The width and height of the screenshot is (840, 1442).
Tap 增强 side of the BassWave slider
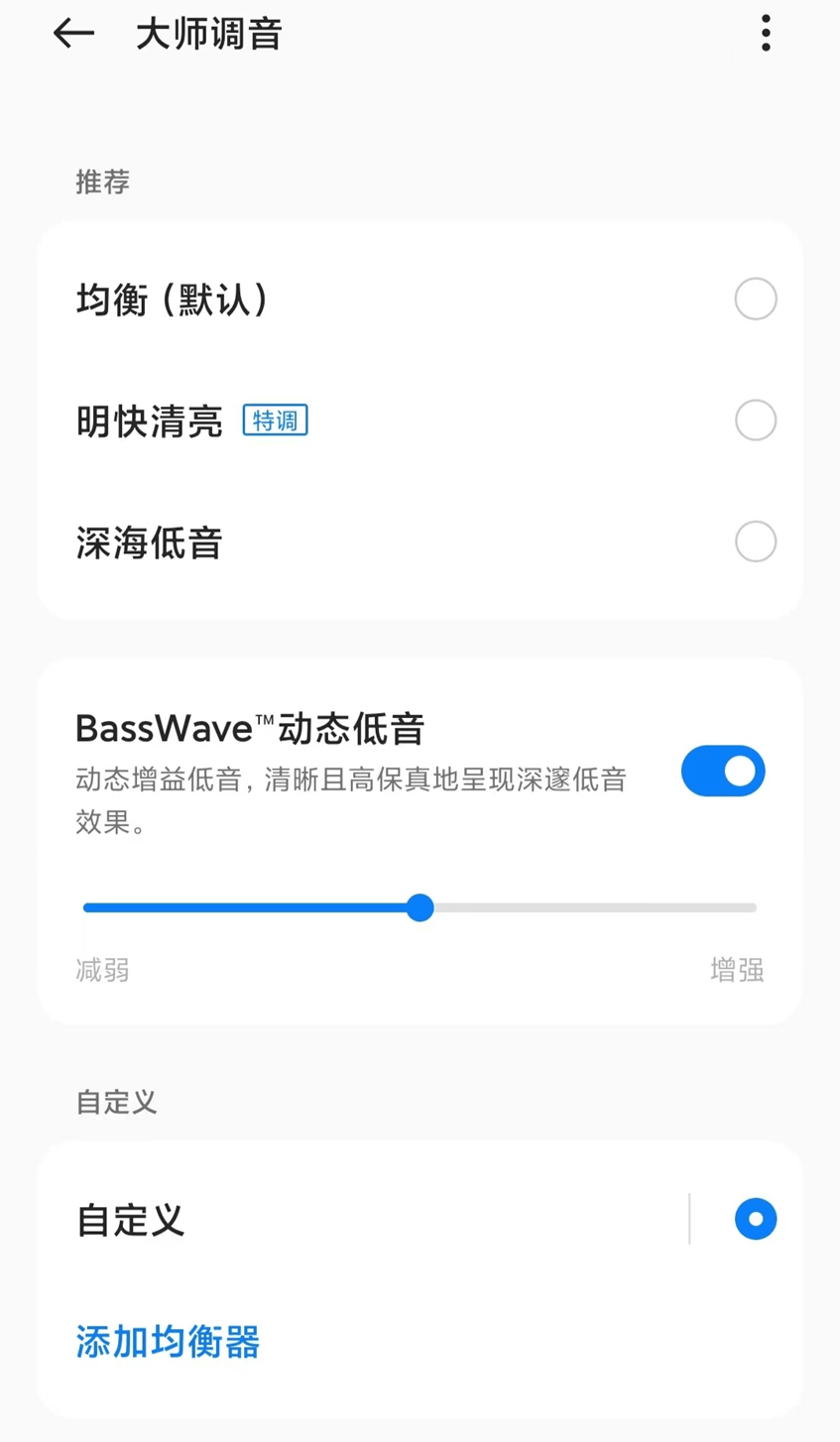737,970
